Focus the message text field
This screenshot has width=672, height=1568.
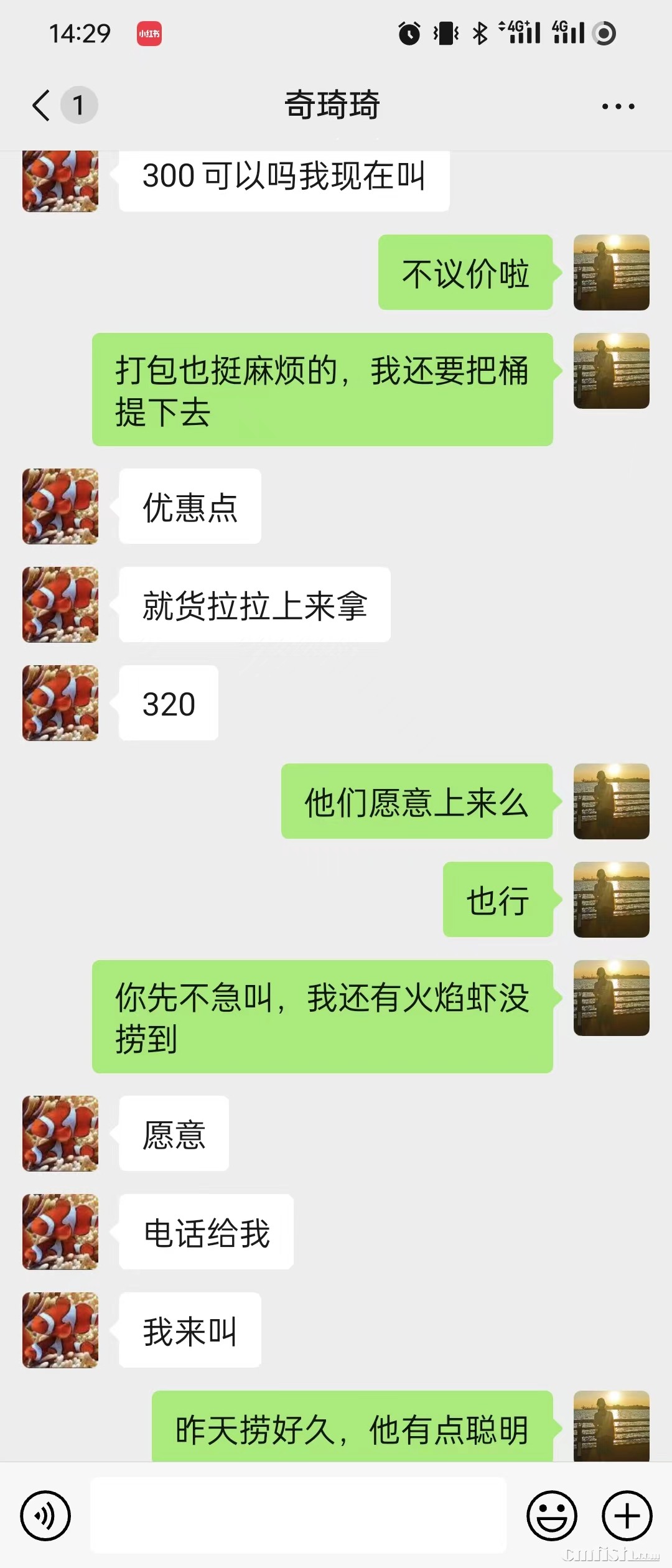tap(298, 1515)
